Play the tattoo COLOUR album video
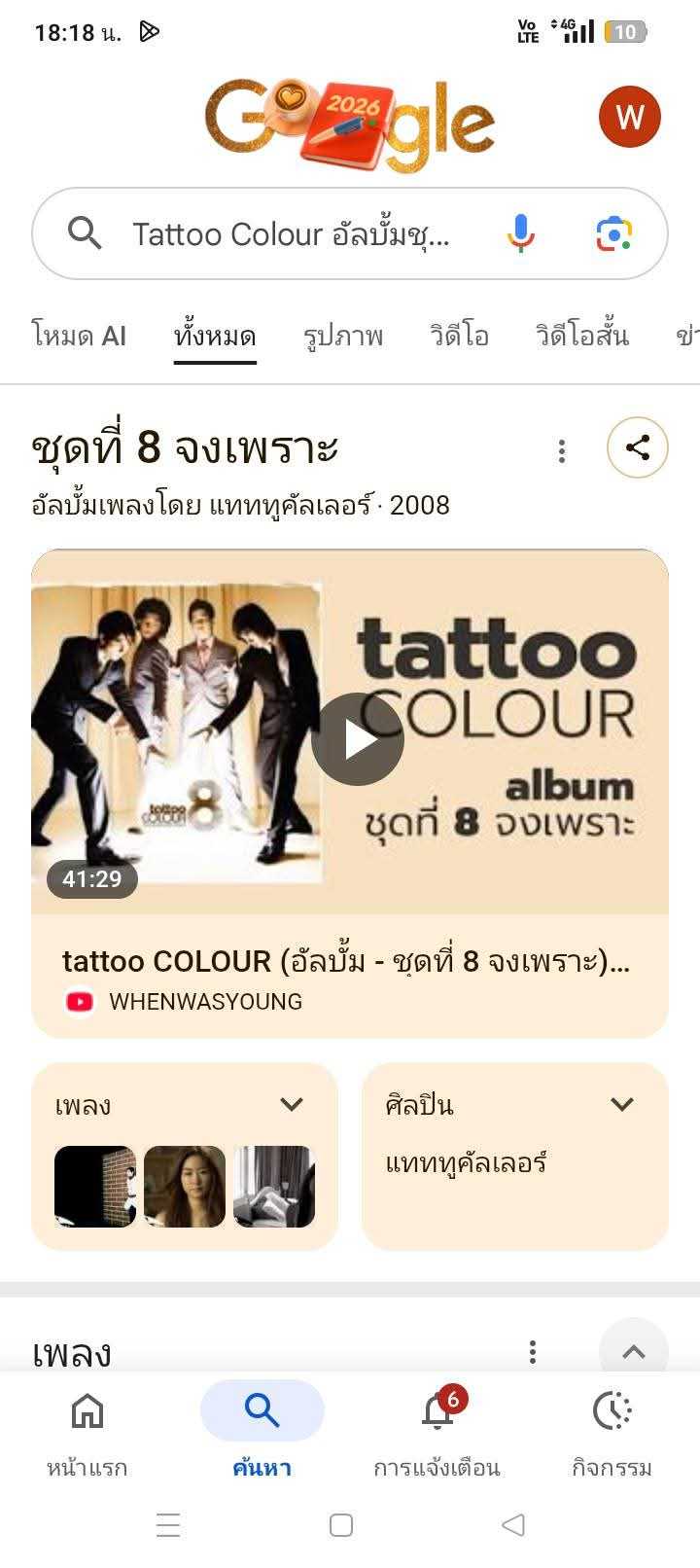Viewport: 700px width, 1568px height. click(357, 739)
